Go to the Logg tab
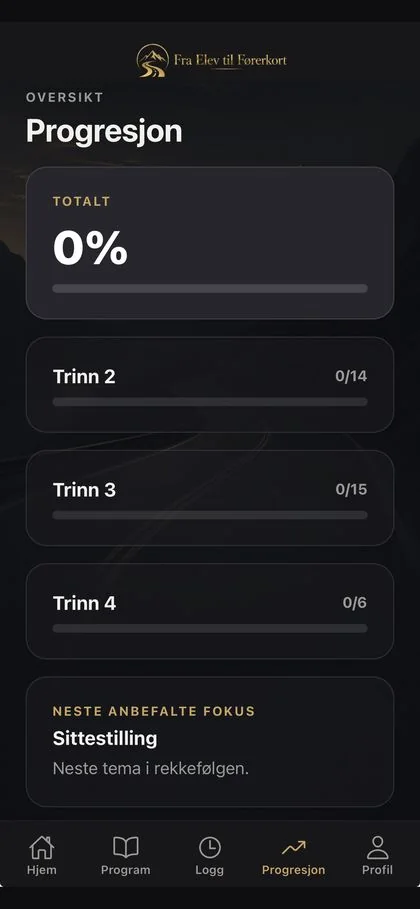The width and height of the screenshot is (420, 909). (x=209, y=855)
